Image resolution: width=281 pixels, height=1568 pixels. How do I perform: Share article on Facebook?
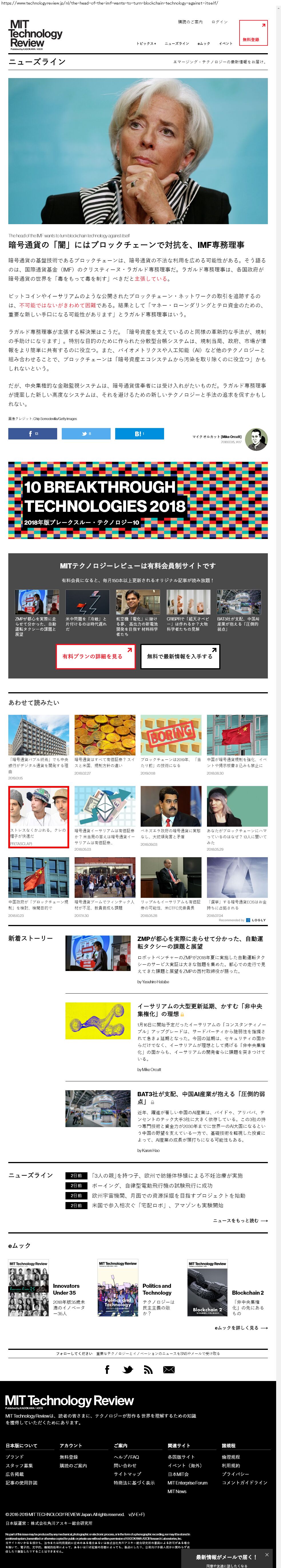coord(32,433)
